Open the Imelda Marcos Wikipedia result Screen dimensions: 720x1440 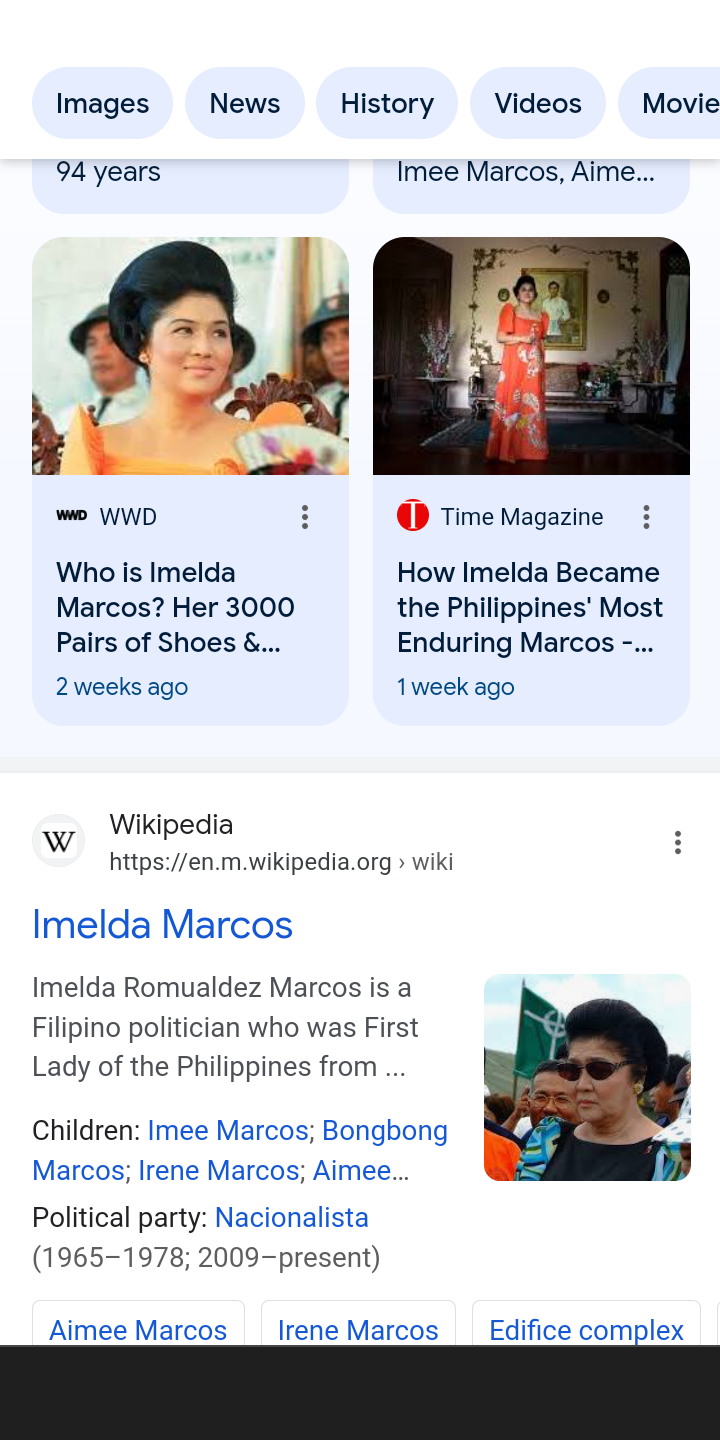(162, 924)
